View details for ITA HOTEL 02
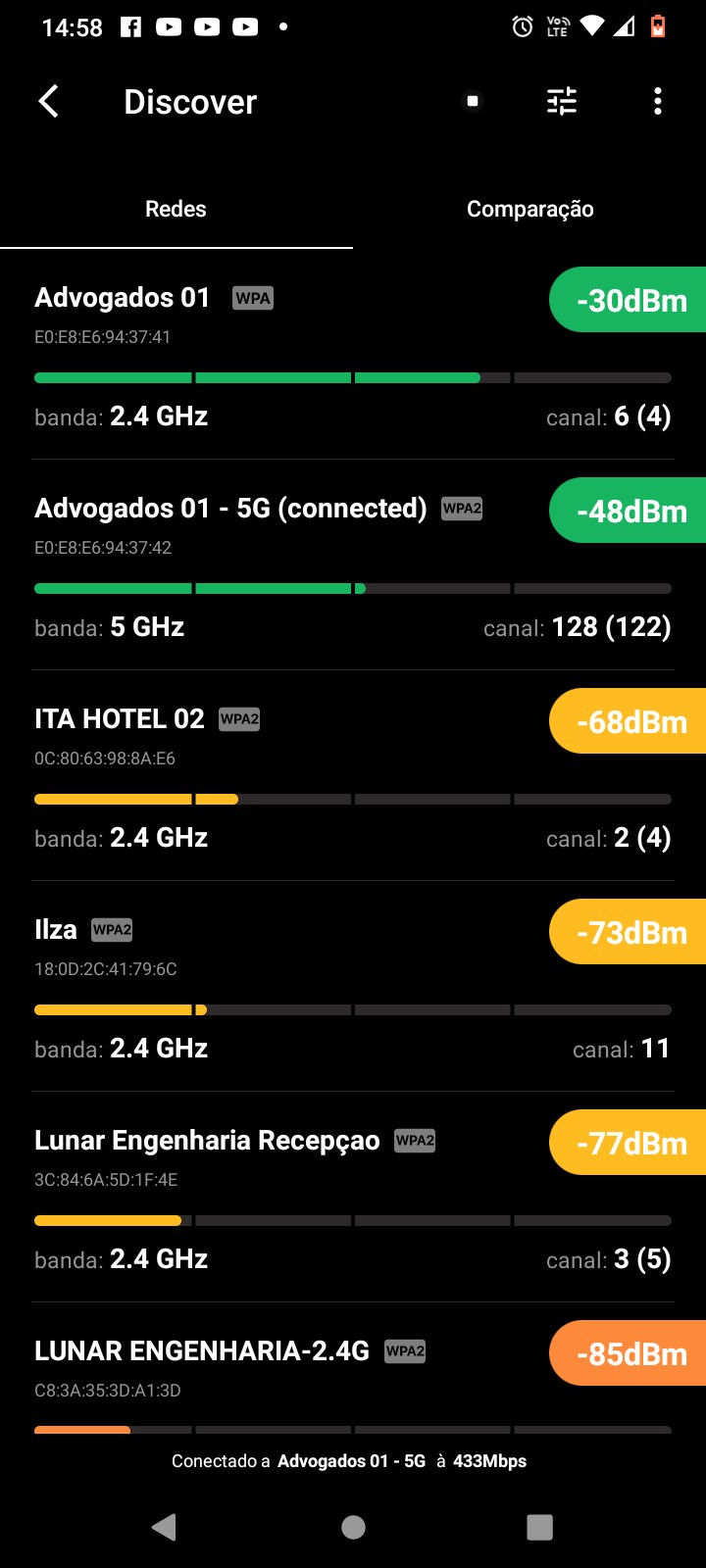 pyautogui.click(x=294, y=774)
